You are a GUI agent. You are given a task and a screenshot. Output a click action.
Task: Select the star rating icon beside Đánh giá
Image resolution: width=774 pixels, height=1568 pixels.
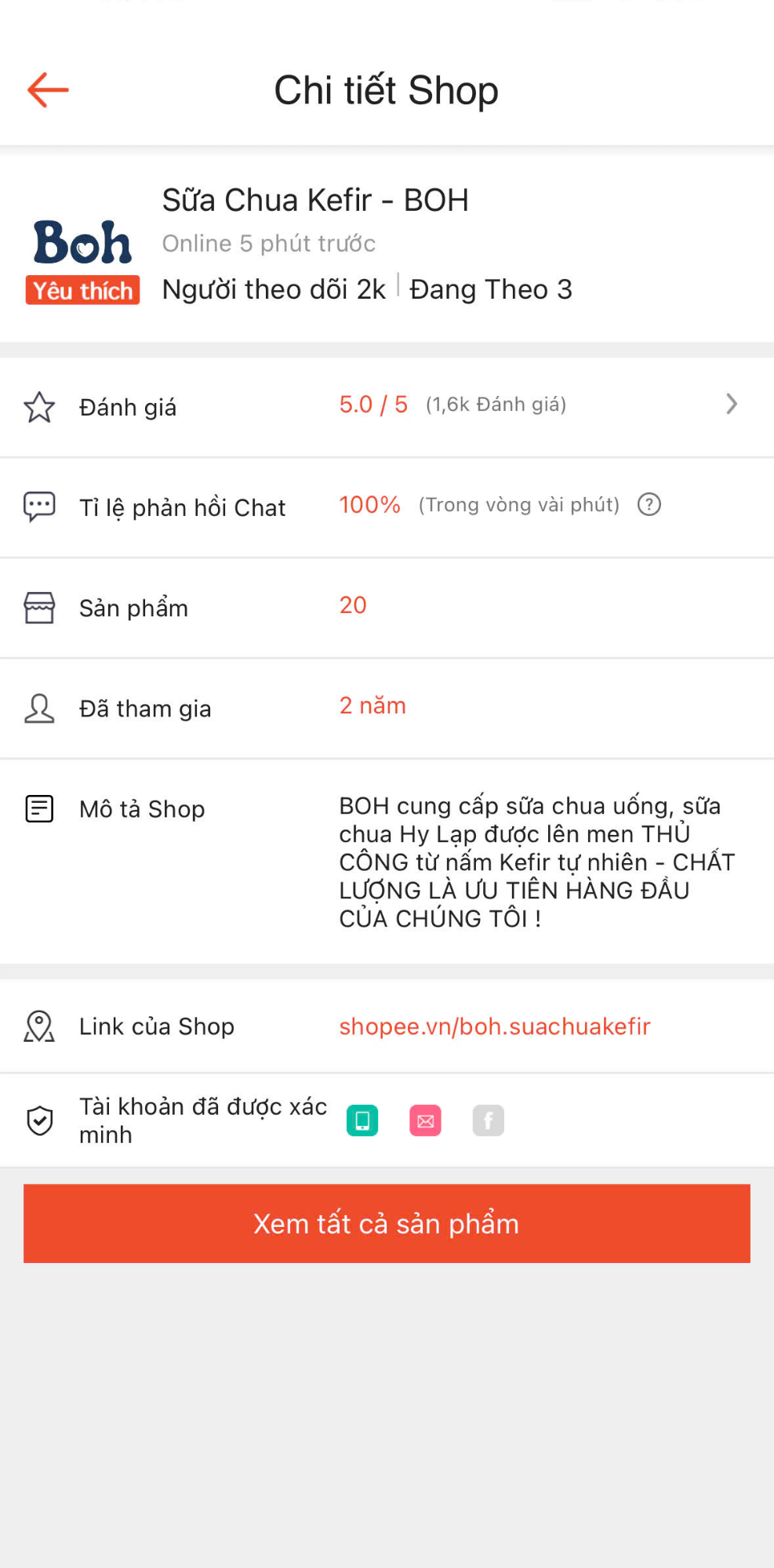tap(39, 406)
